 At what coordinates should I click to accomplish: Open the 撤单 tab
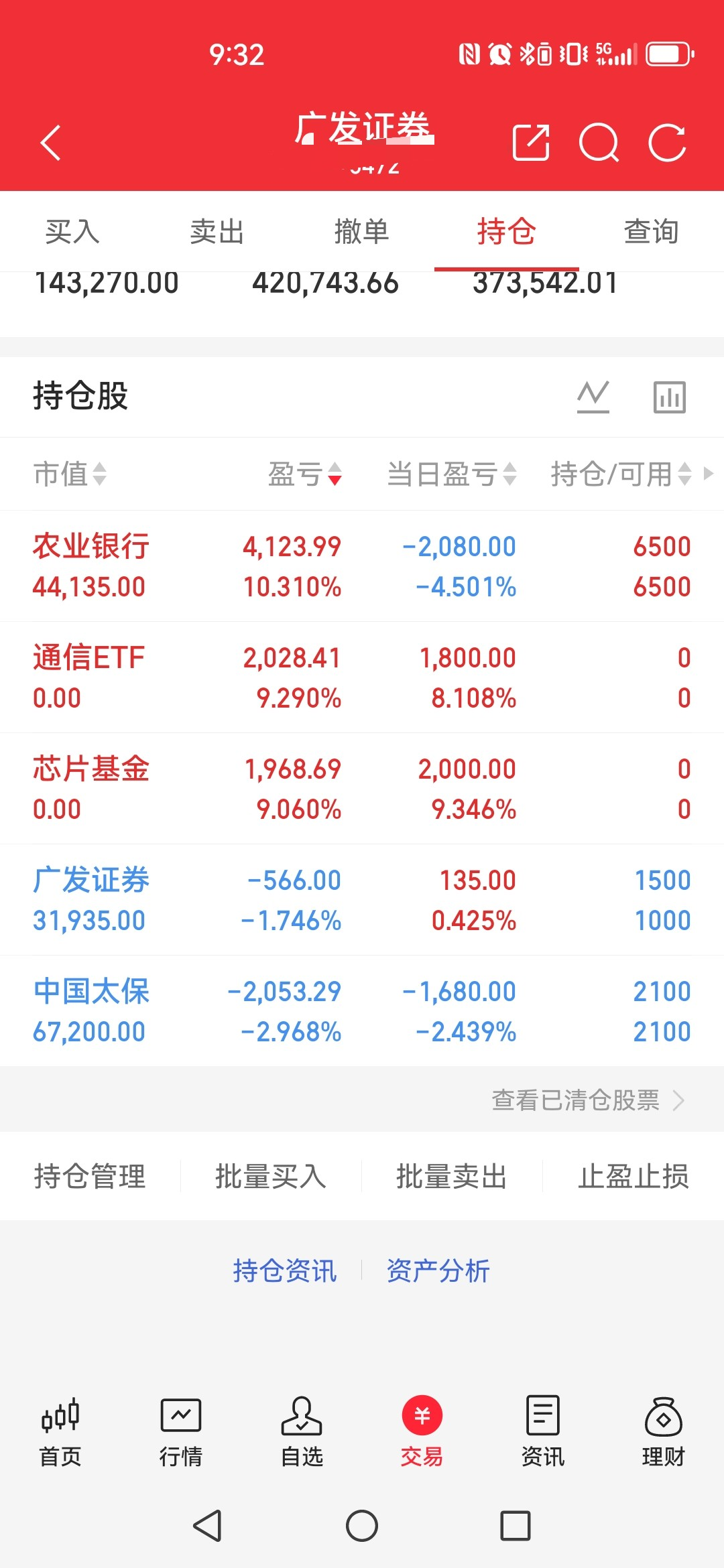click(x=362, y=232)
